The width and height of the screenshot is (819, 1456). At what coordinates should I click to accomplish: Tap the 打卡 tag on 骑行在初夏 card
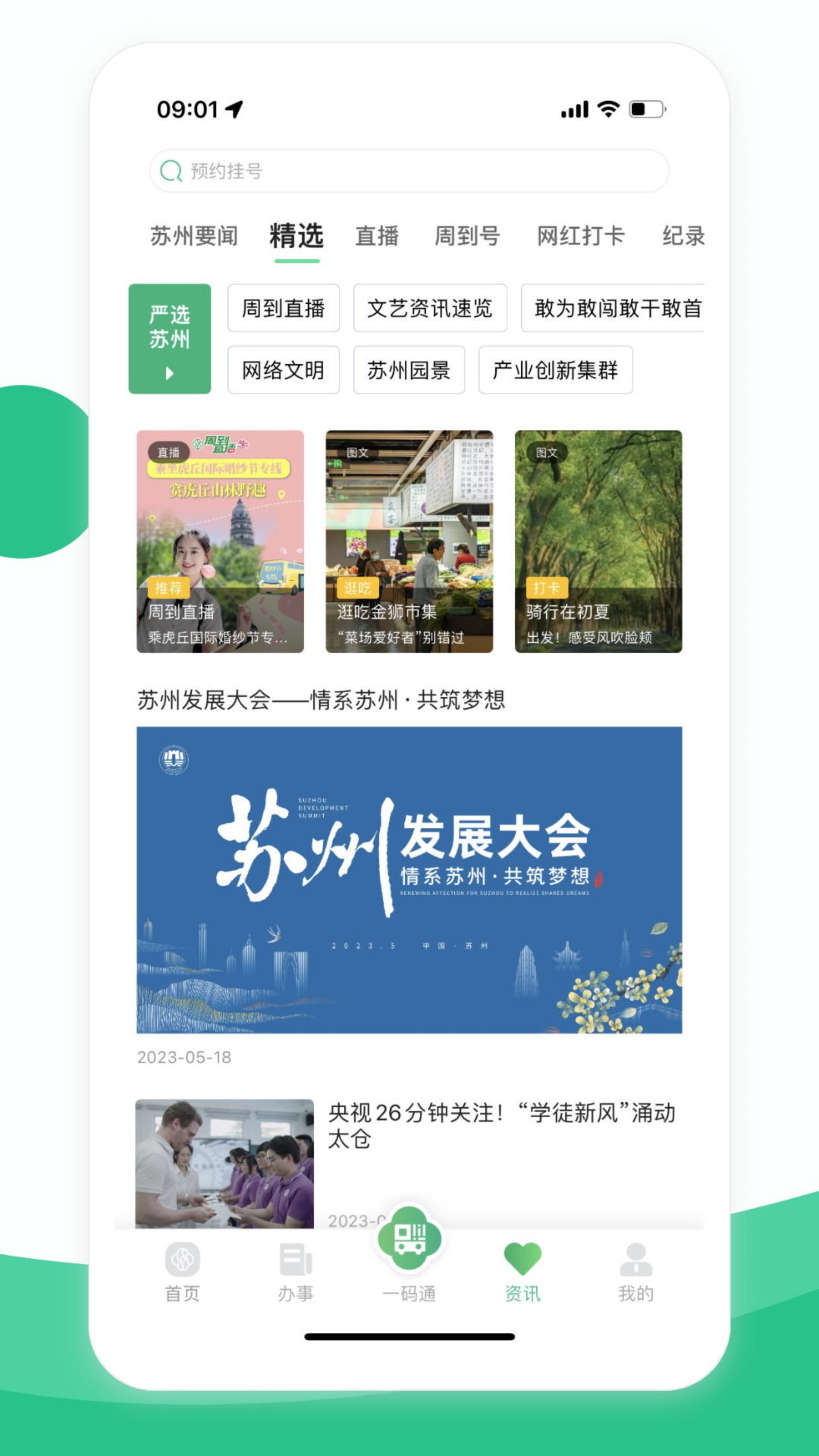(x=548, y=588)
